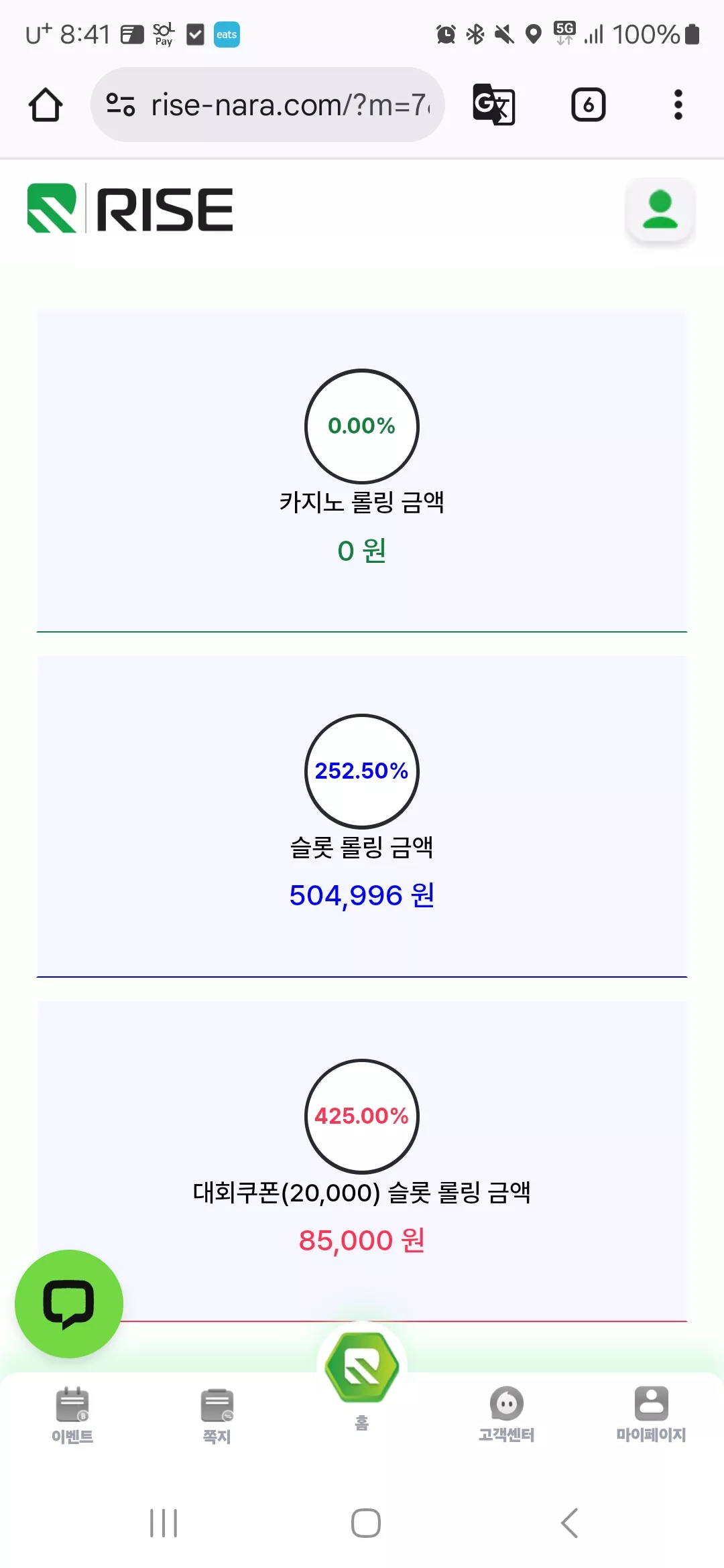Open the Google Translate page icon
This screenshot has width=724, height=1568.
pos(494,105)
